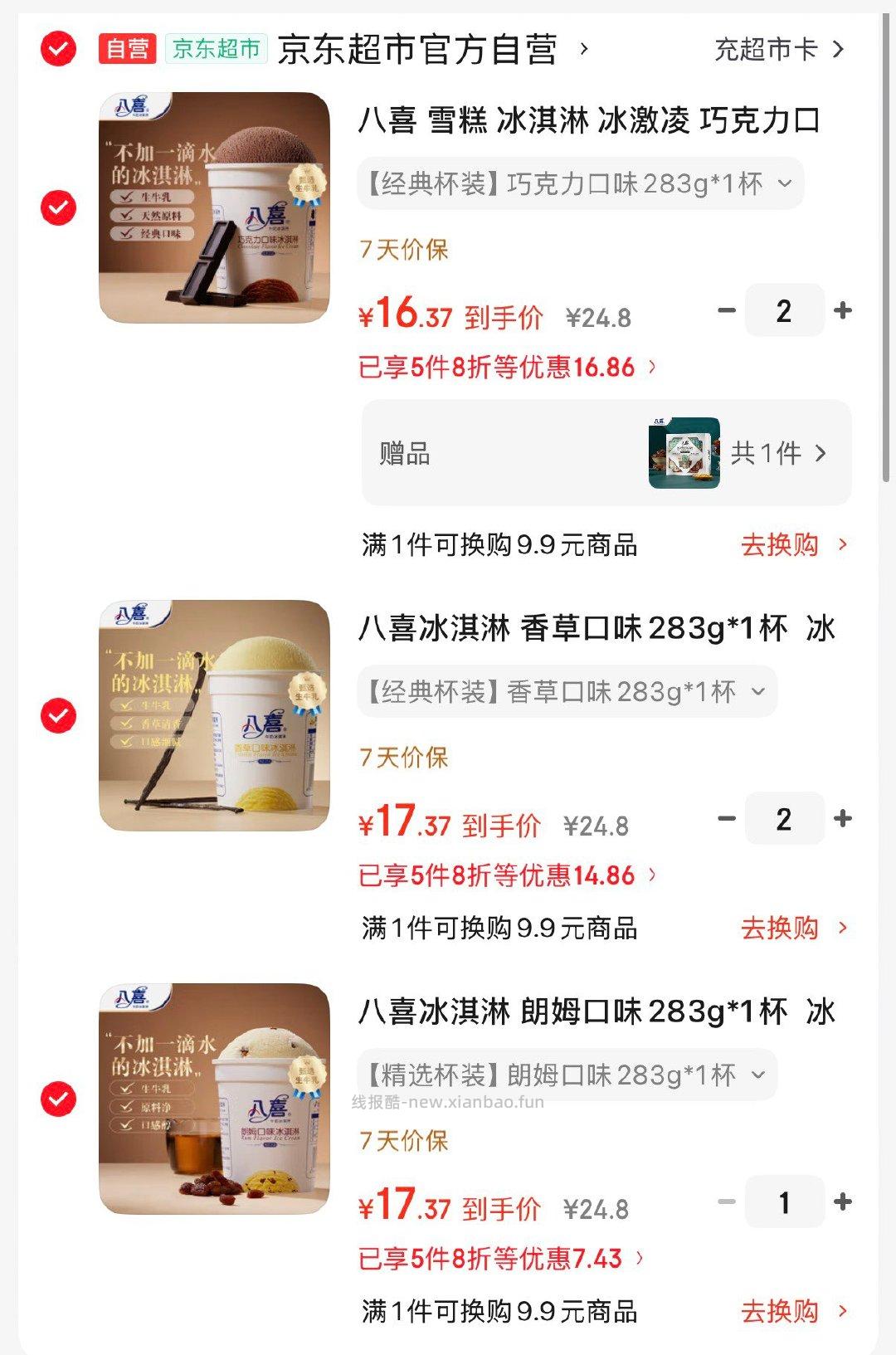This screenshot has height=1355, width=896.
Task: Increase quantity of chocolate ice cream
Action: pyautogui.click(x=843, y=310)
